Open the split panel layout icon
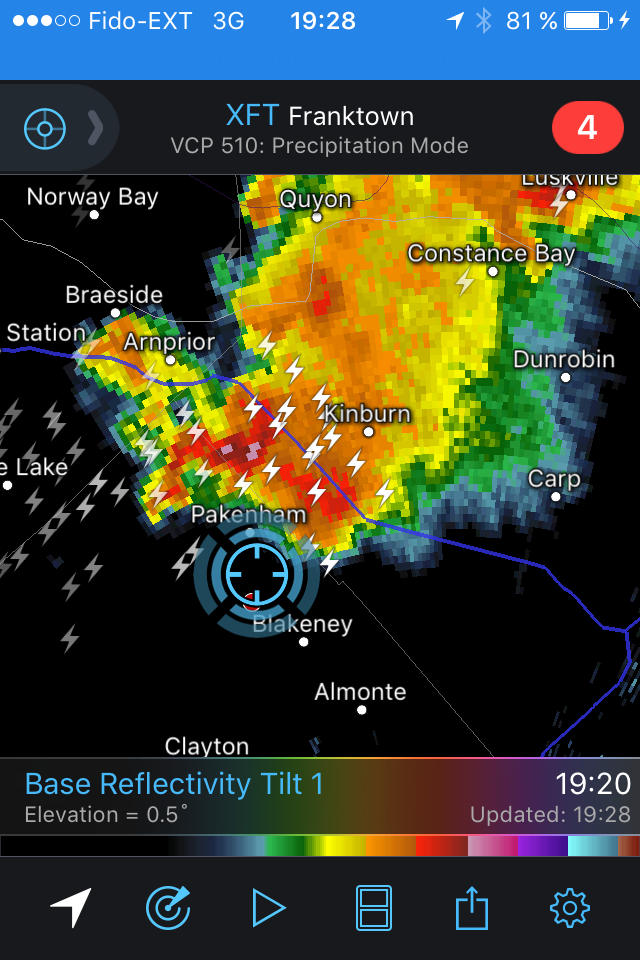Viewport: 640px width, 960px height. pos(373,908)
